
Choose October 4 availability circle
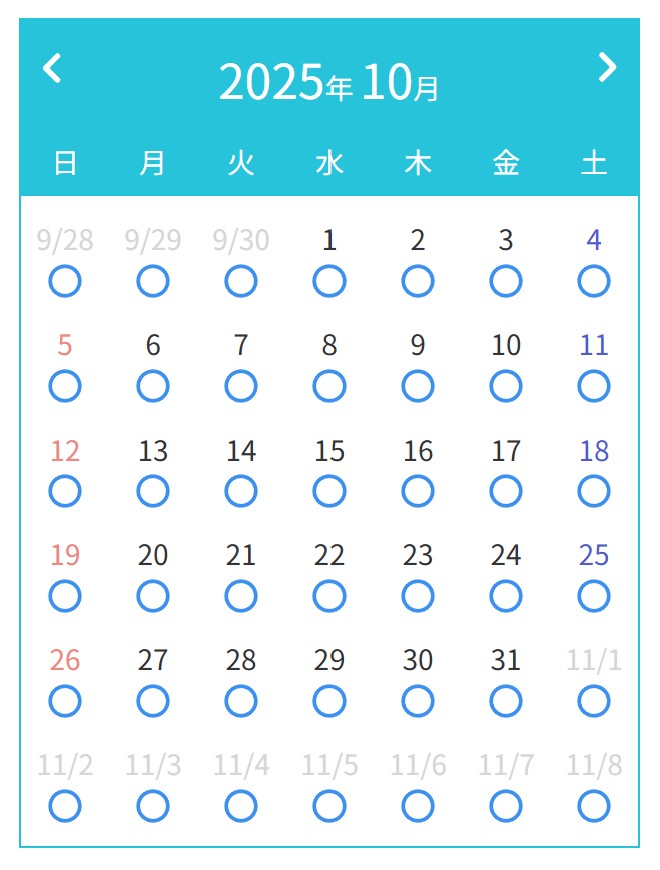point(594,281)
